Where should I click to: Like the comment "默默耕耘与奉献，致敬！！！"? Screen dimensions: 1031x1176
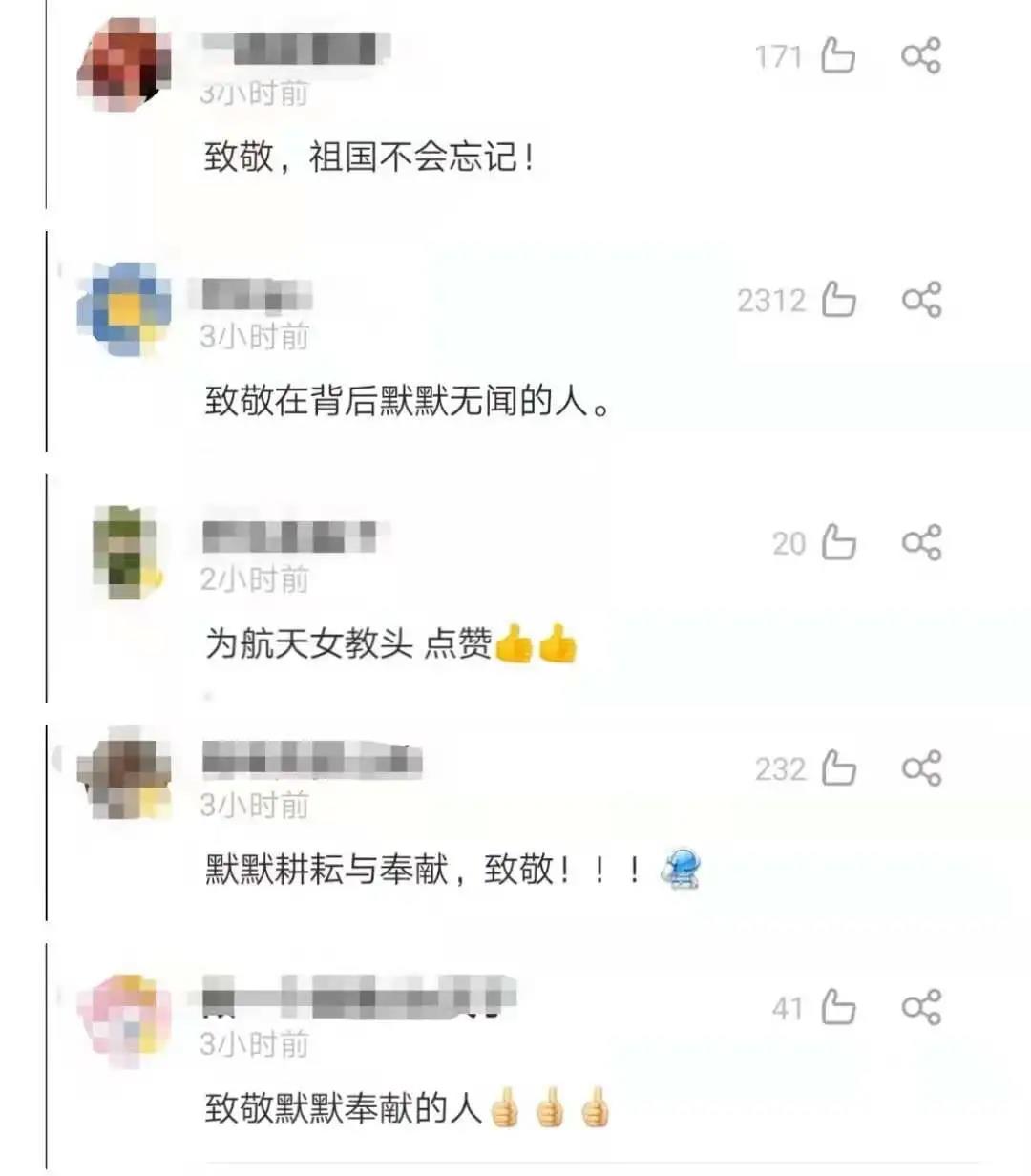tap(838, 767)
